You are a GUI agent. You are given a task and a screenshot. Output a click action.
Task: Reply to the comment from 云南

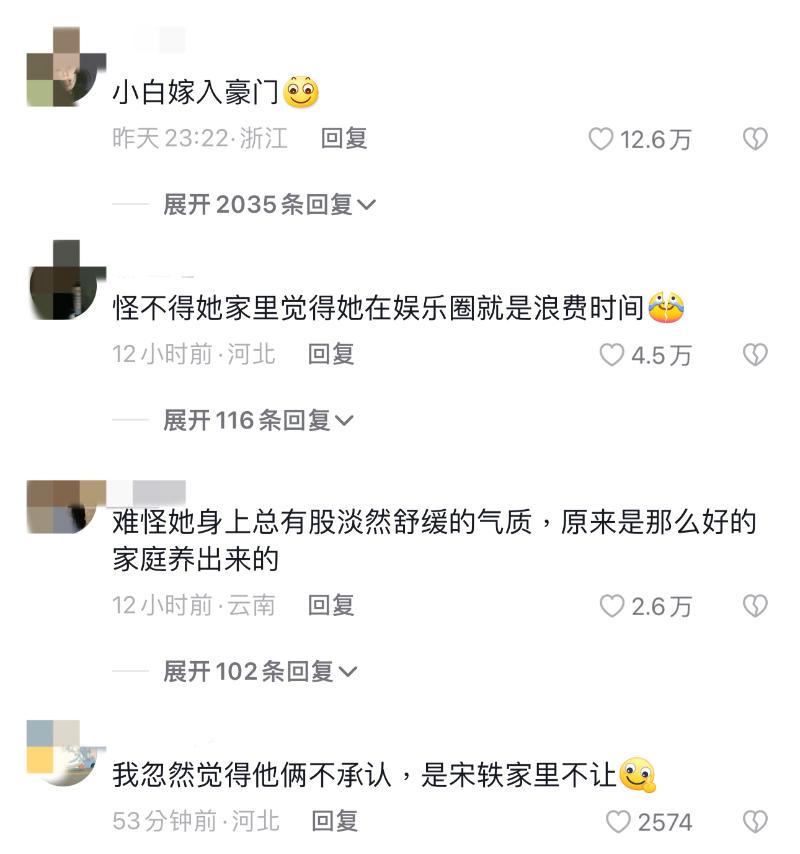(x=331, y=605)
